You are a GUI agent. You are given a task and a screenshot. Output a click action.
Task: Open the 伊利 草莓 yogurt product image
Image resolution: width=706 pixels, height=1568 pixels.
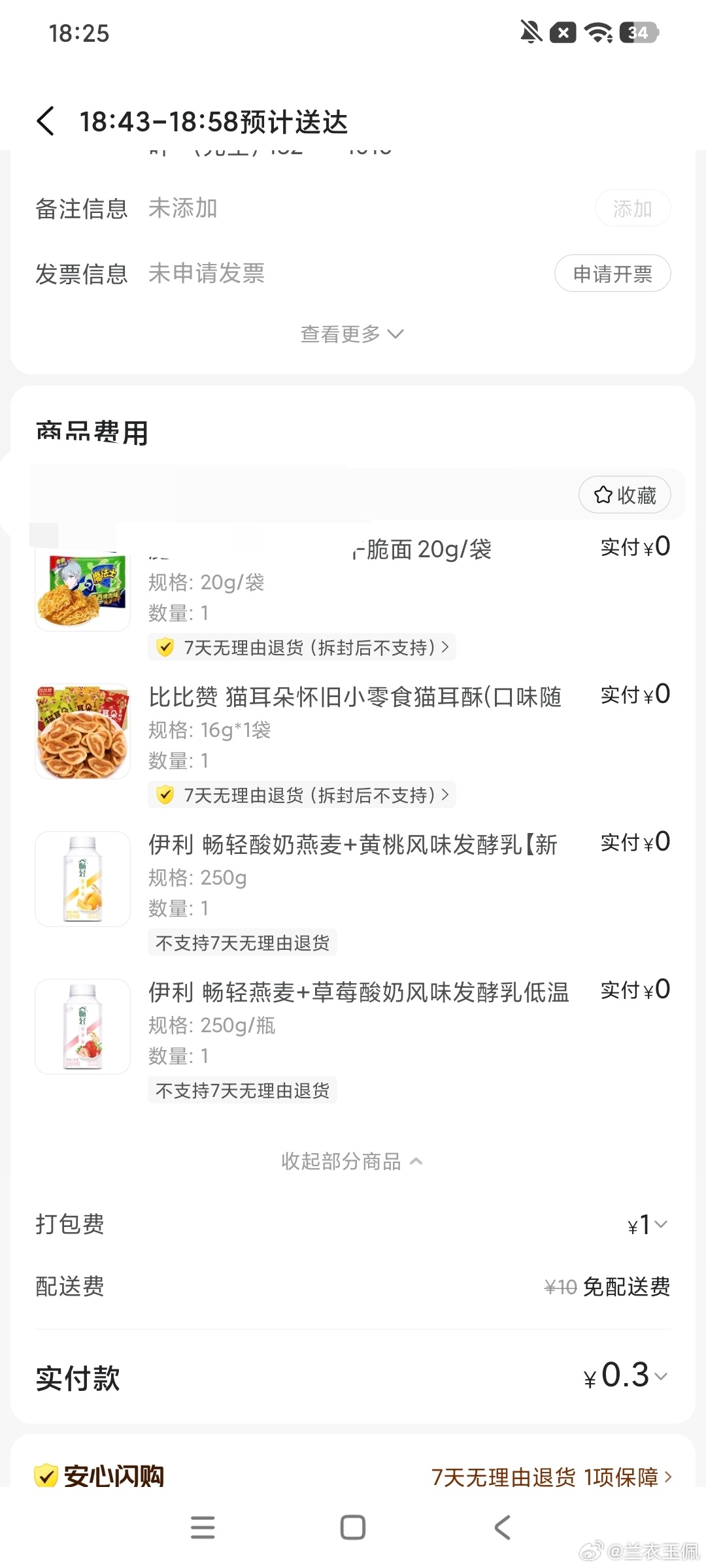point(82,1026)
